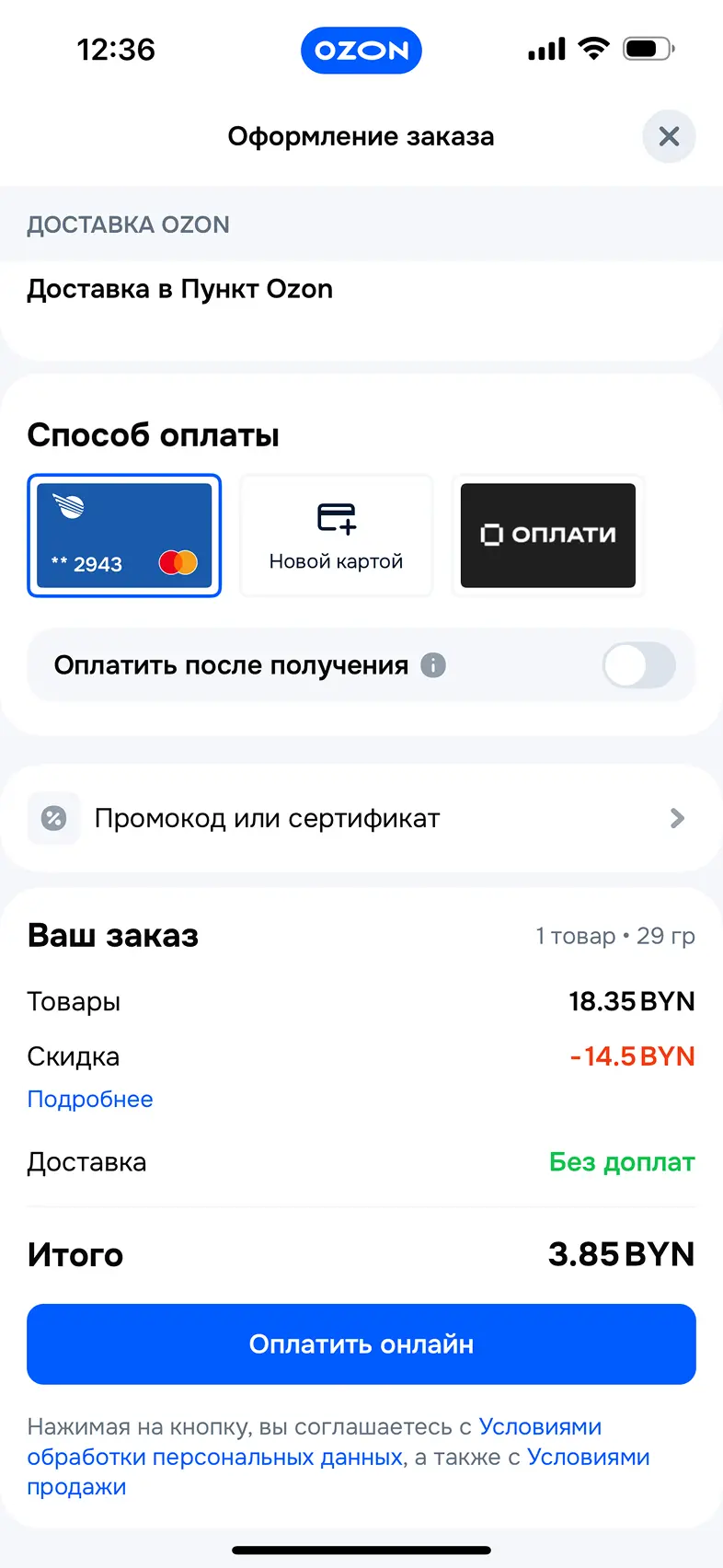Choose payment with a new card

[336, 536]
